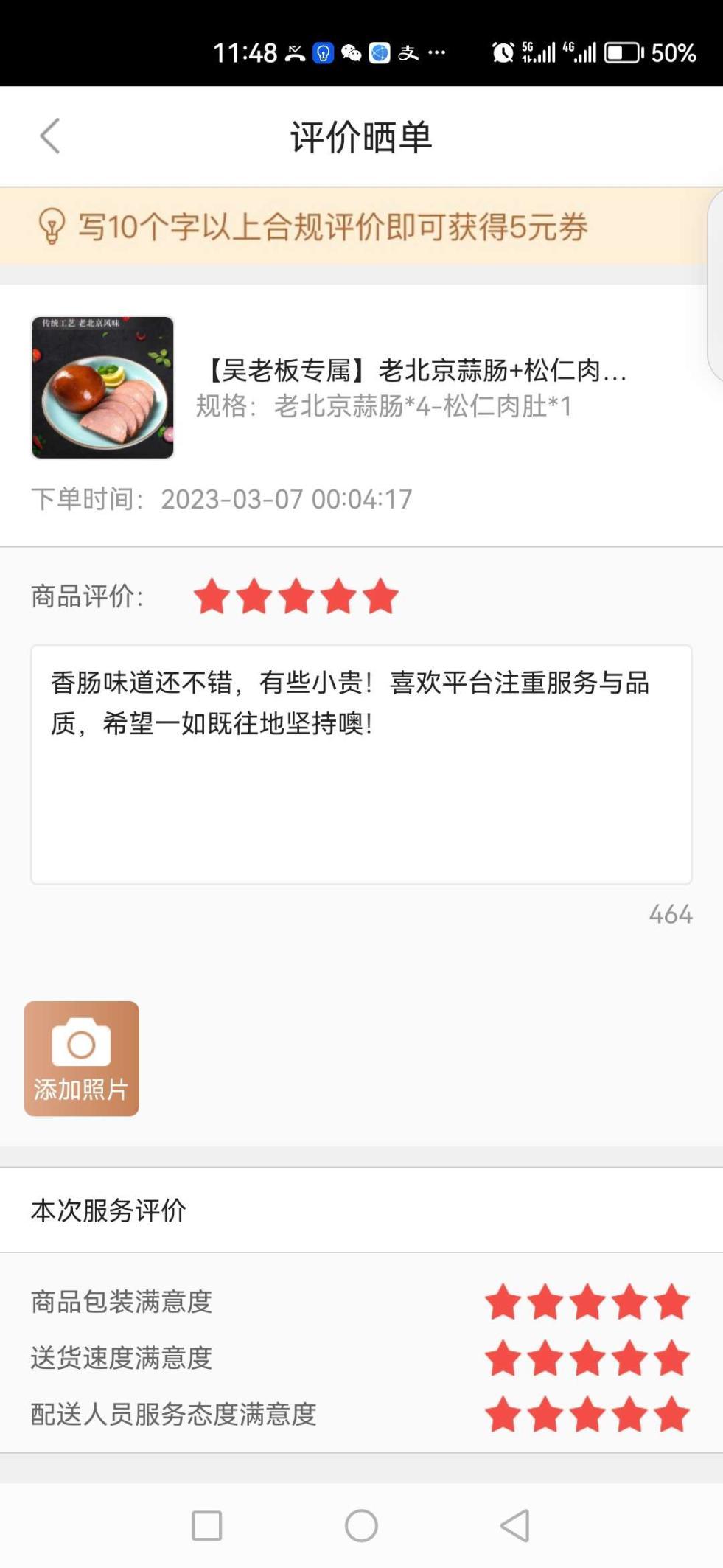This screenshot has height=1568, width=723.
Task: Open recent apps from navigation bar
Action: (x=207, y=1525)
